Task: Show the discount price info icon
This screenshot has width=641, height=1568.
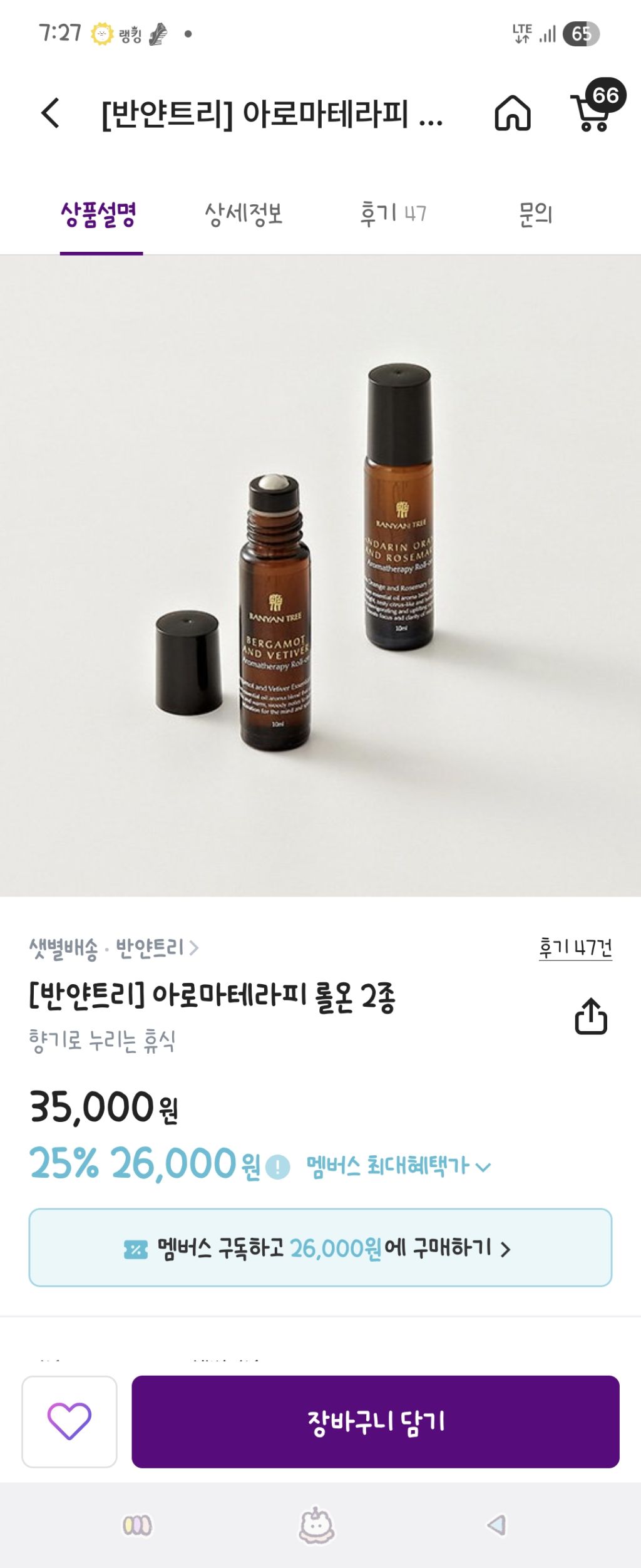Action: (x=278, y=1167)
